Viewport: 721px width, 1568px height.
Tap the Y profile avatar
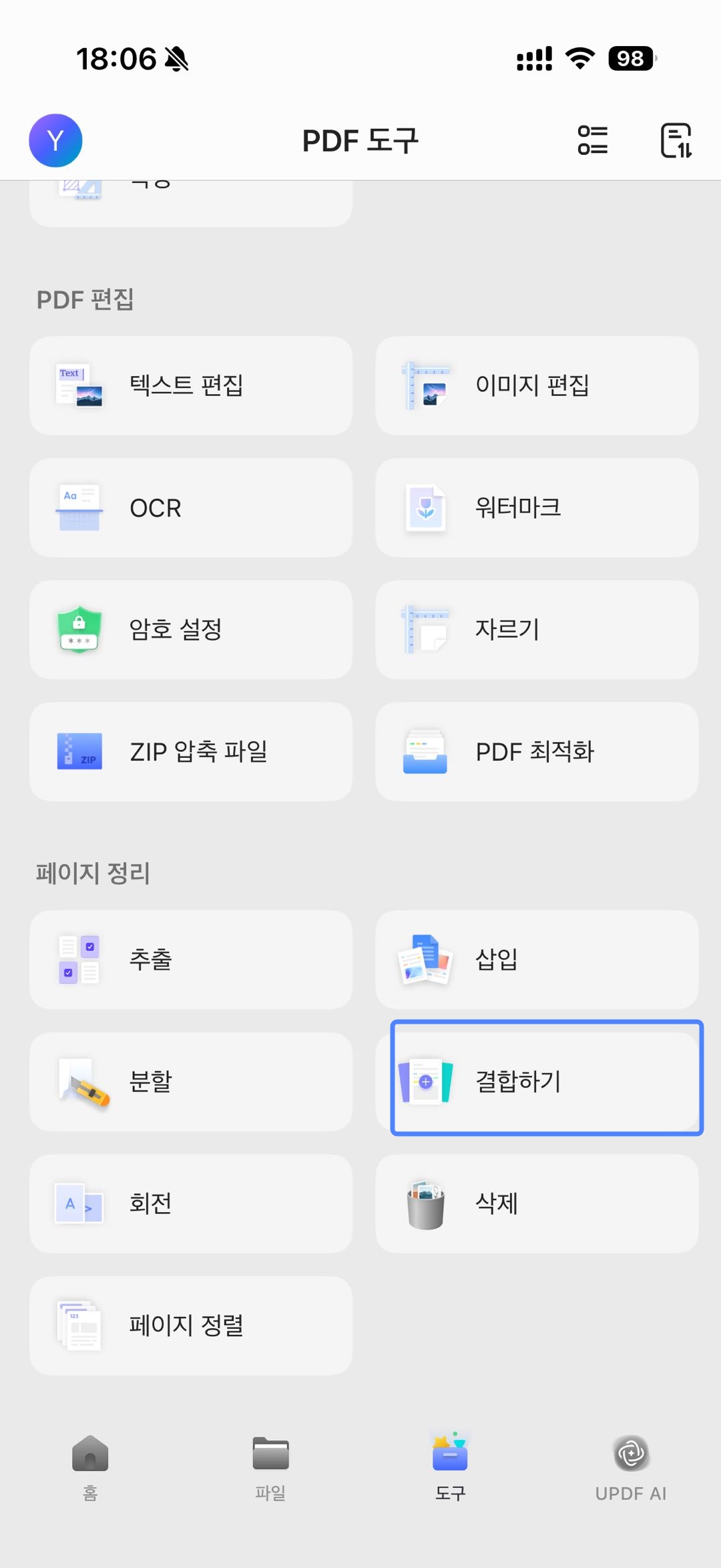coord(54,140)
